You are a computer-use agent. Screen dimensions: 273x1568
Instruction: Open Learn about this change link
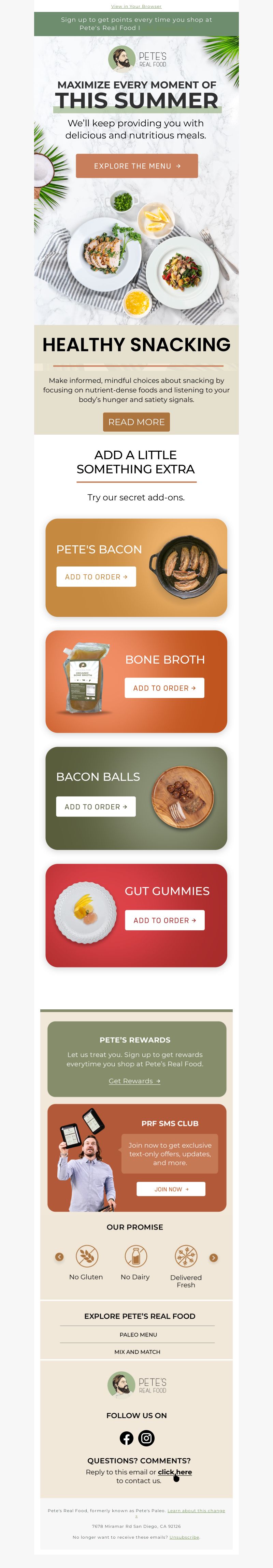click(196, 1510)
